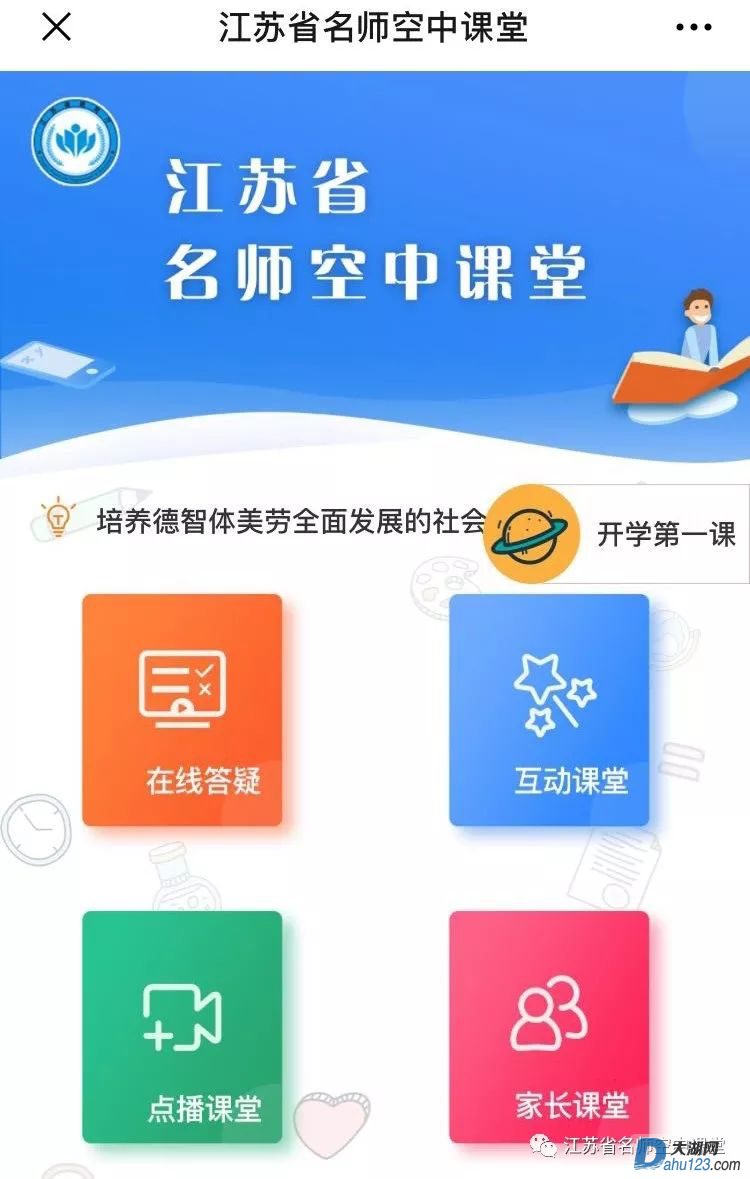Go to 家长课堂
Image resolution: width=750 pixels, height=1179 pixels.
(x=549, y=1026)
